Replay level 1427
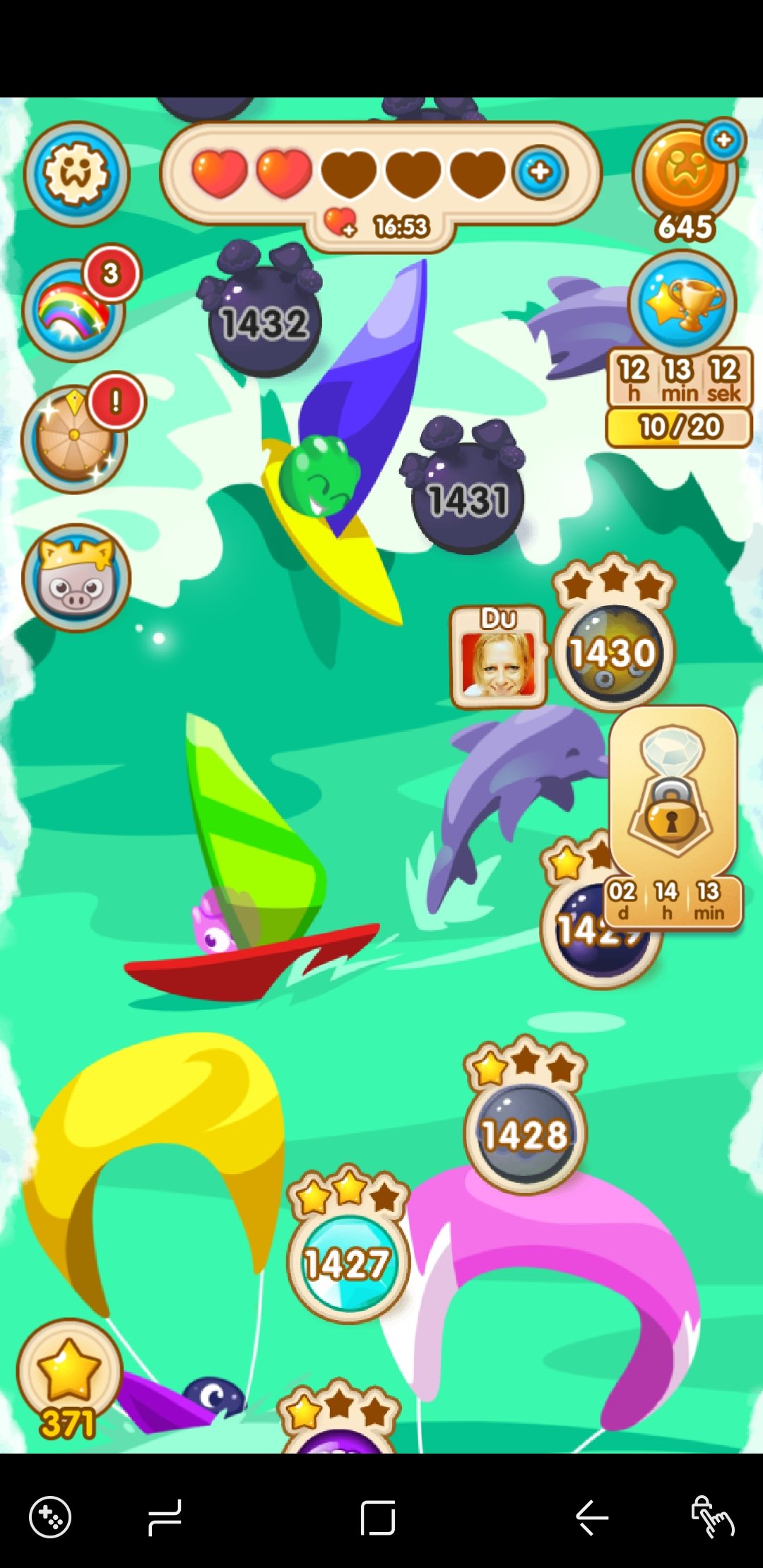763x1568 pixels. [x=348, y=1263]
